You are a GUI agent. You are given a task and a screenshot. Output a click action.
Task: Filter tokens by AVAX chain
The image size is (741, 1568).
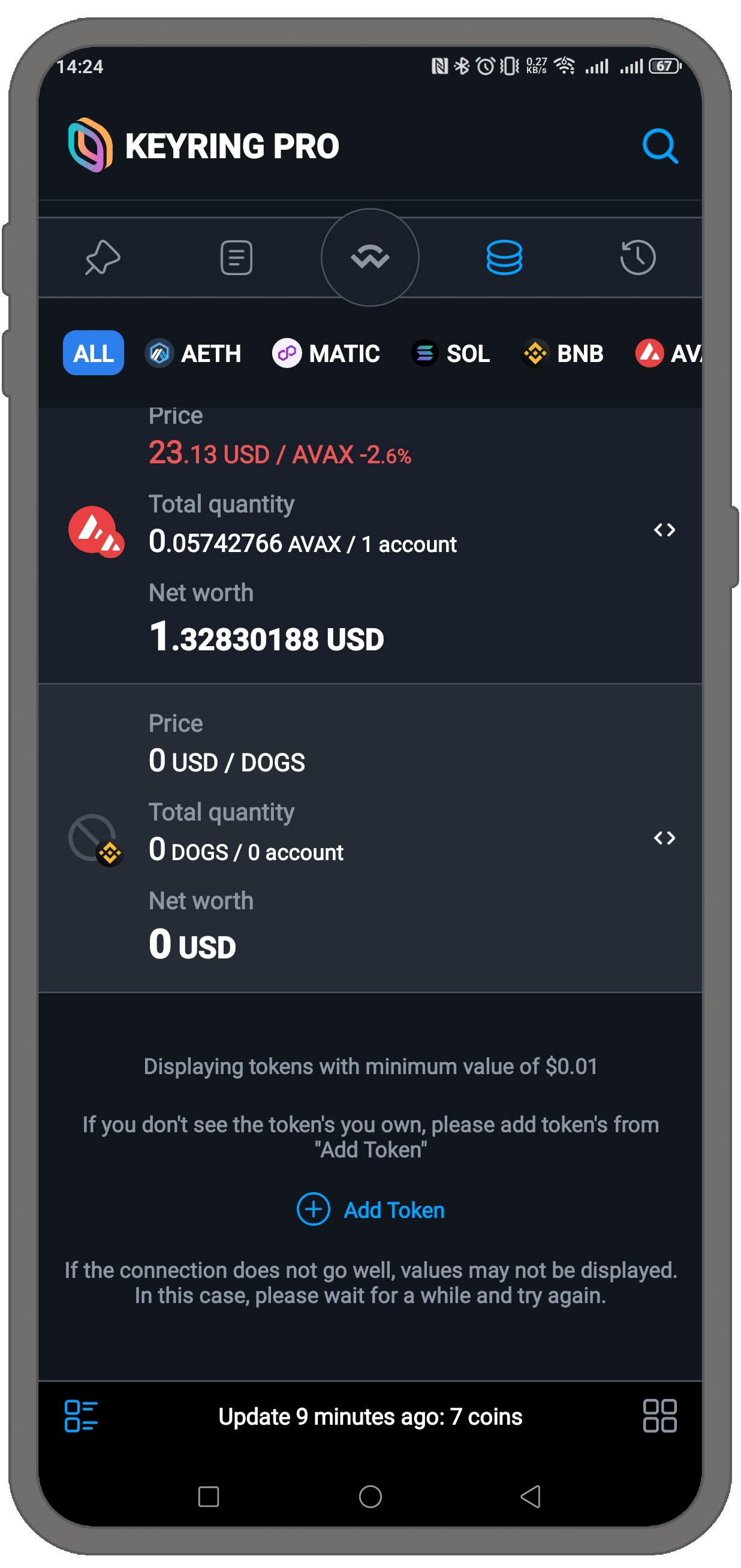click(x=668, y=353)
